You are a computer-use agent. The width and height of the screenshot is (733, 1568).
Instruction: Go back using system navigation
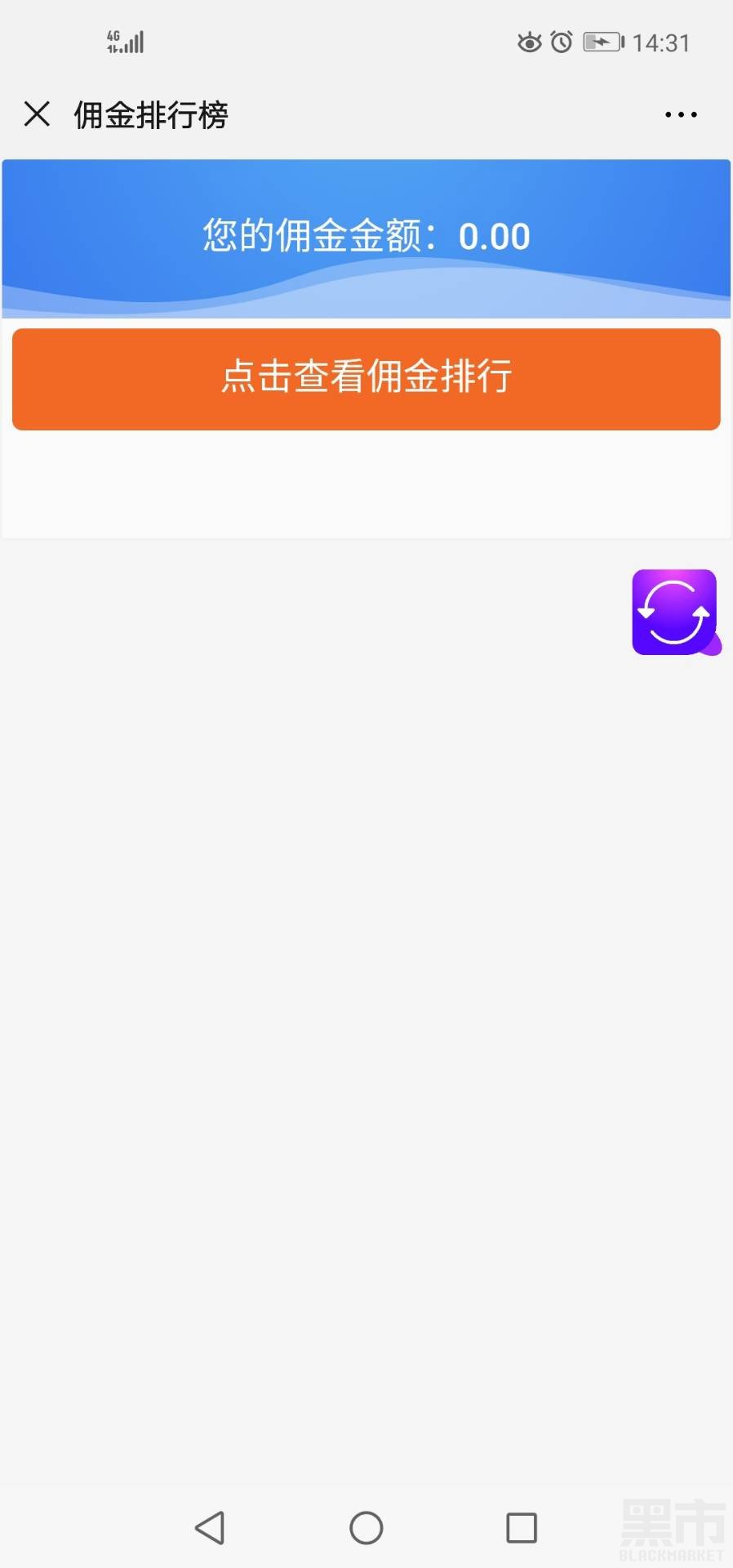tap(210, 1527)
